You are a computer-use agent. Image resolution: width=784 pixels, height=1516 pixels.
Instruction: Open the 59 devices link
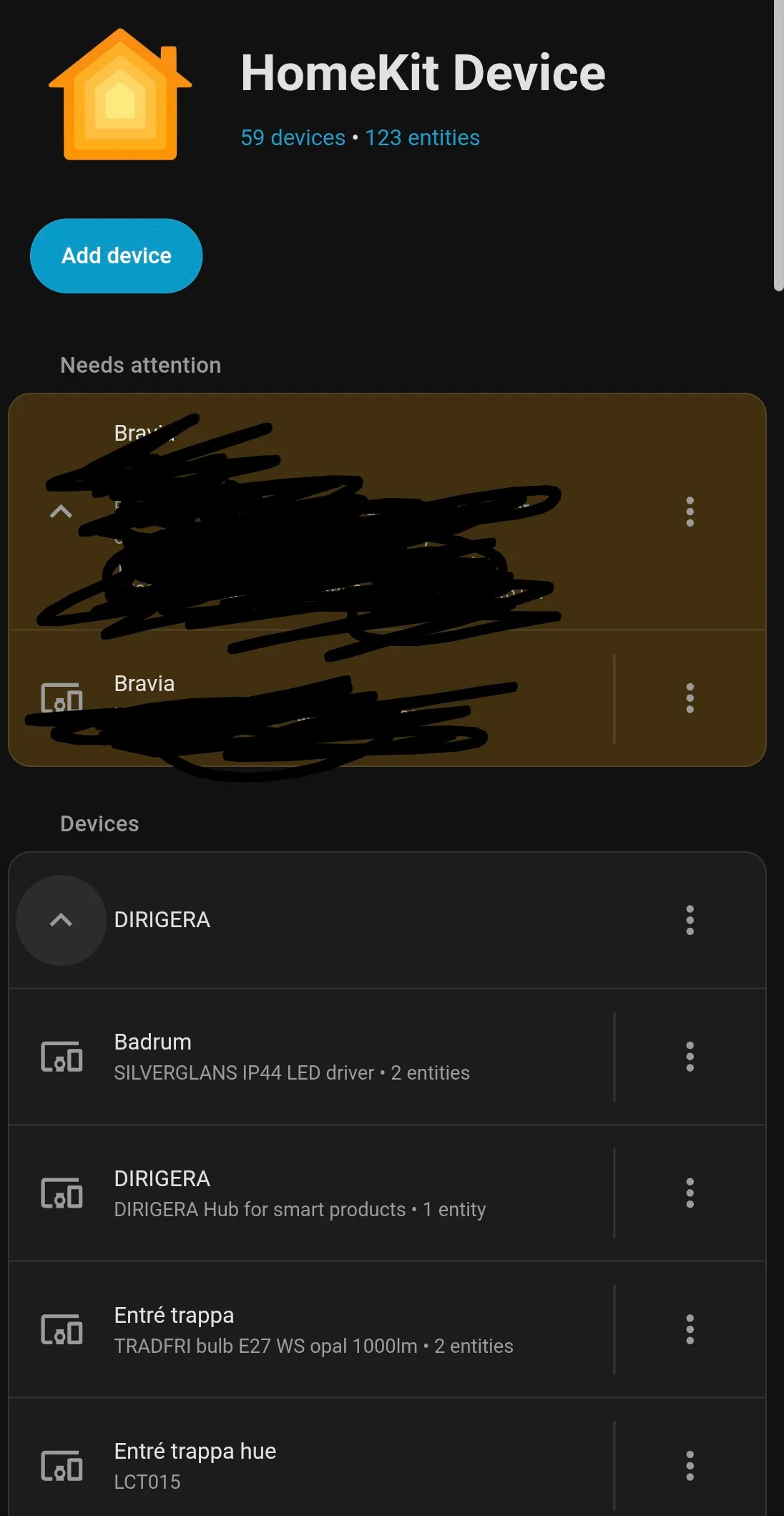tap(293, 137)
